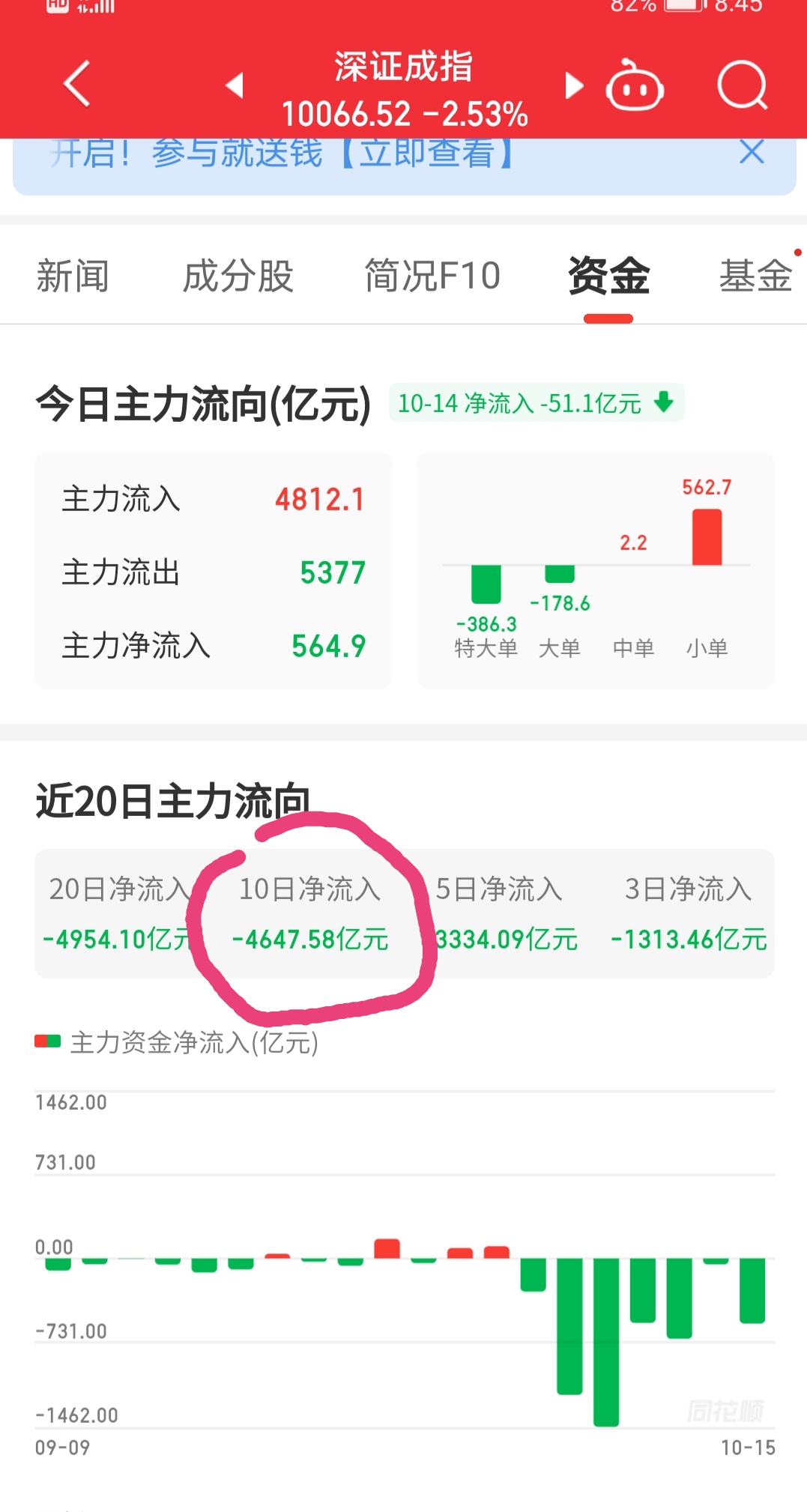The width and height of the screenshot is (807, 1512).
Task: Open the search magnifier icon
Action: (740, 85)
